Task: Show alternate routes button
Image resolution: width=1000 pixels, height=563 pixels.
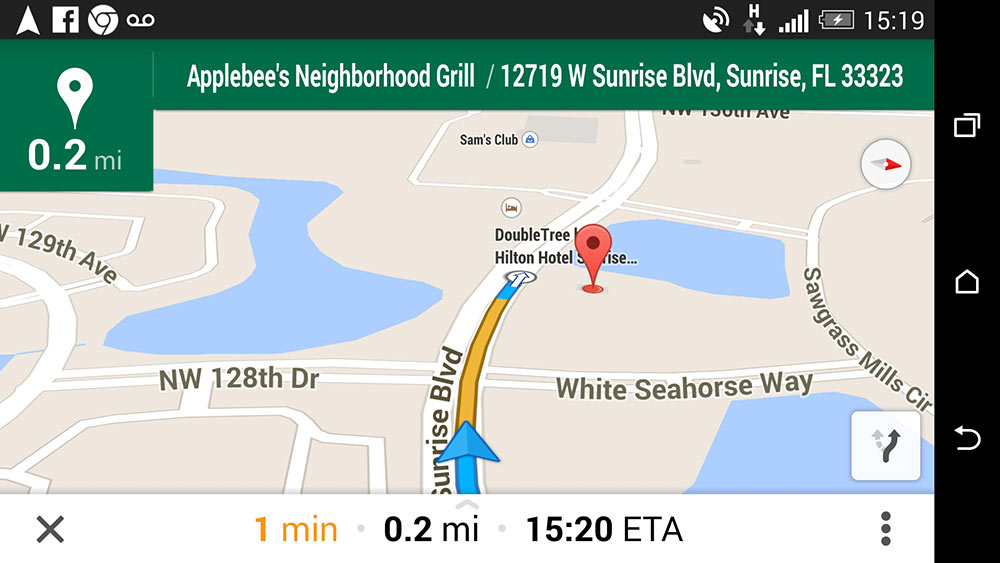Action: [x=885, y=445]
